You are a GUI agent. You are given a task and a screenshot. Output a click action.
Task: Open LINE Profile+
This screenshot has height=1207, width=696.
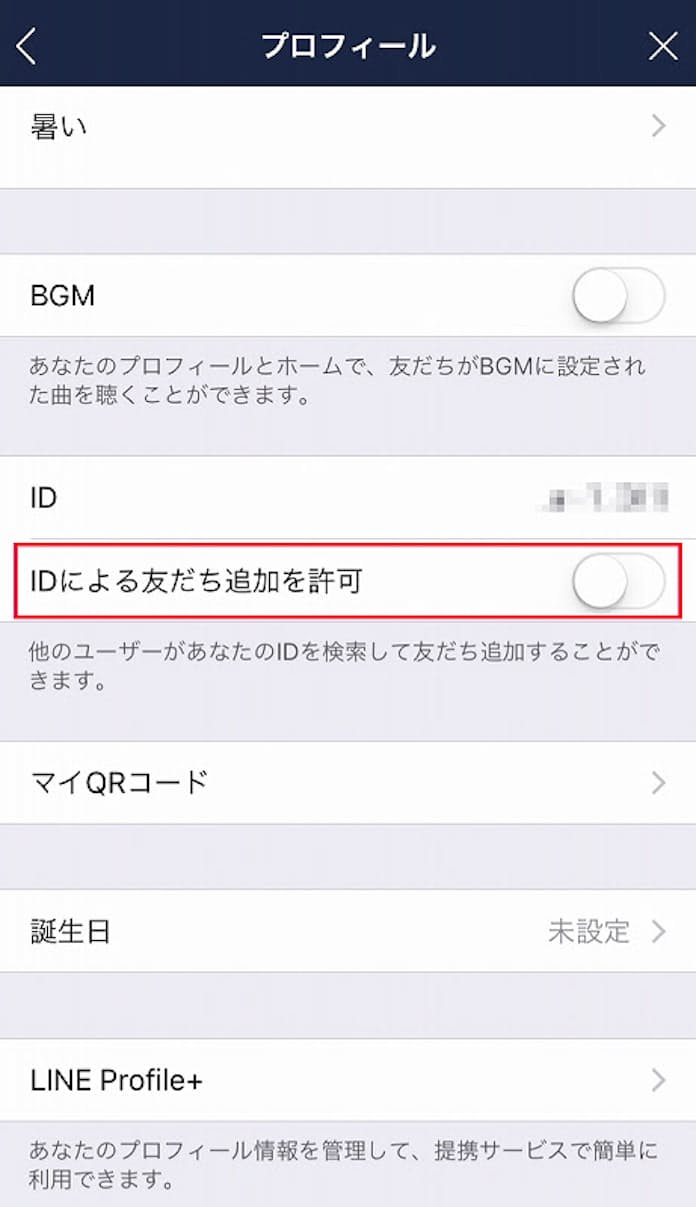click(x=347, y=1080)
